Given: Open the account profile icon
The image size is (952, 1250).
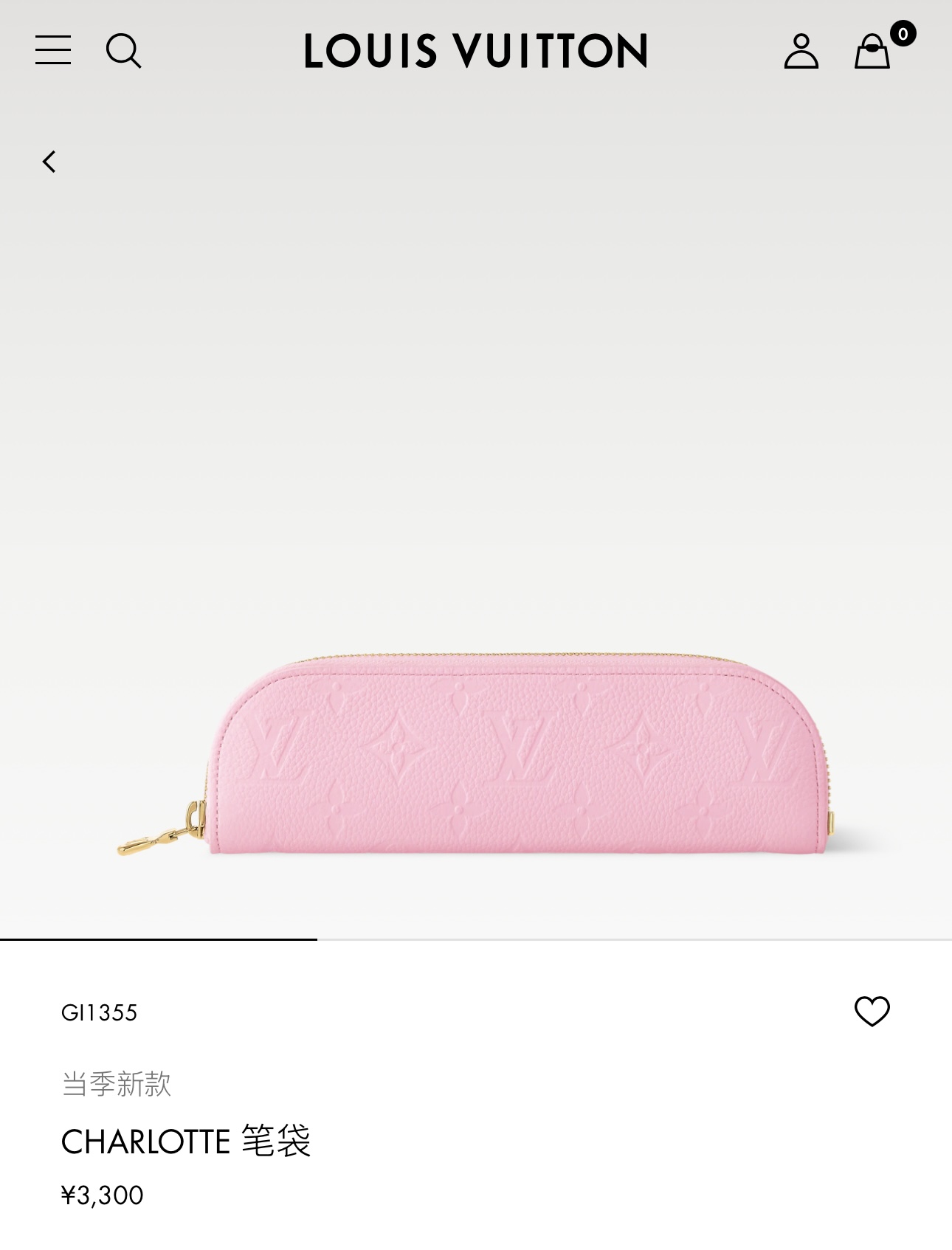Looking at the screenshot, I should click(801, 51).
